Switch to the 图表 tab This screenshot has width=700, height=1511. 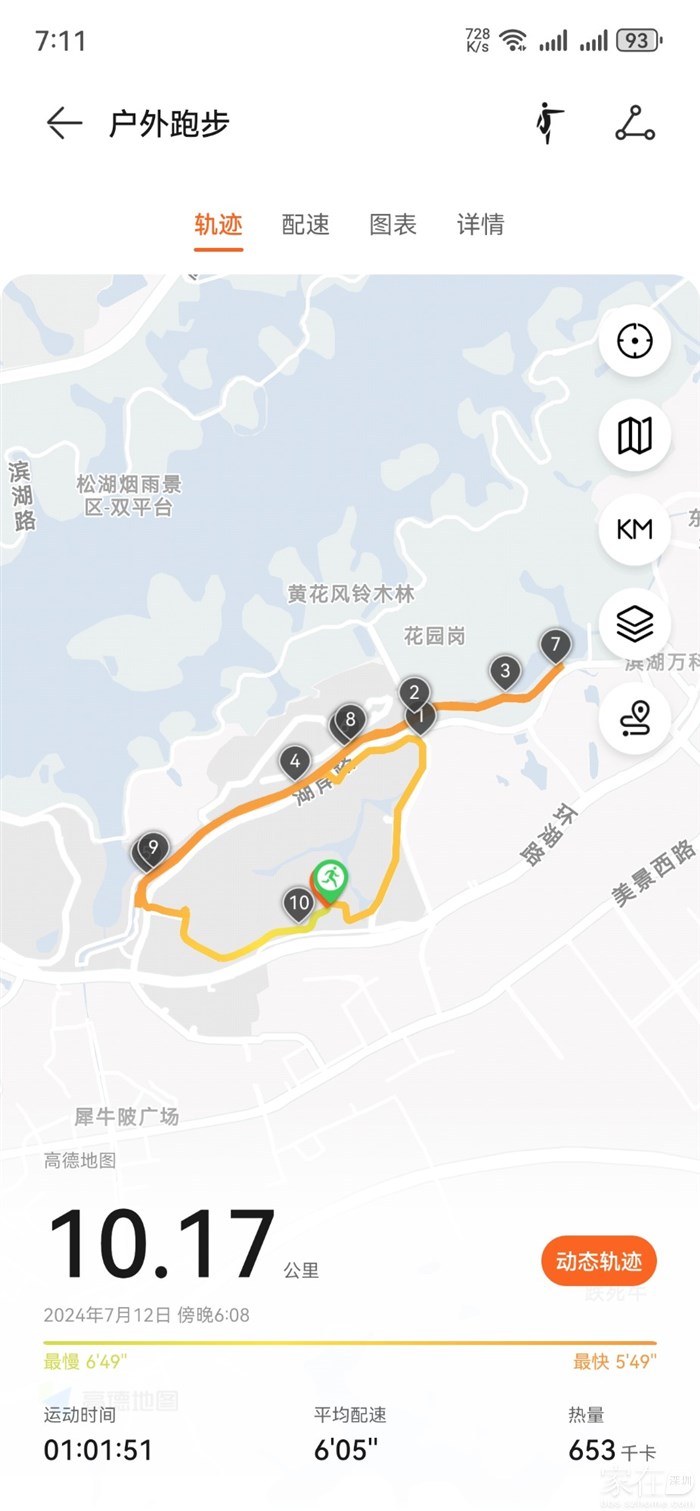click(393, 225)
